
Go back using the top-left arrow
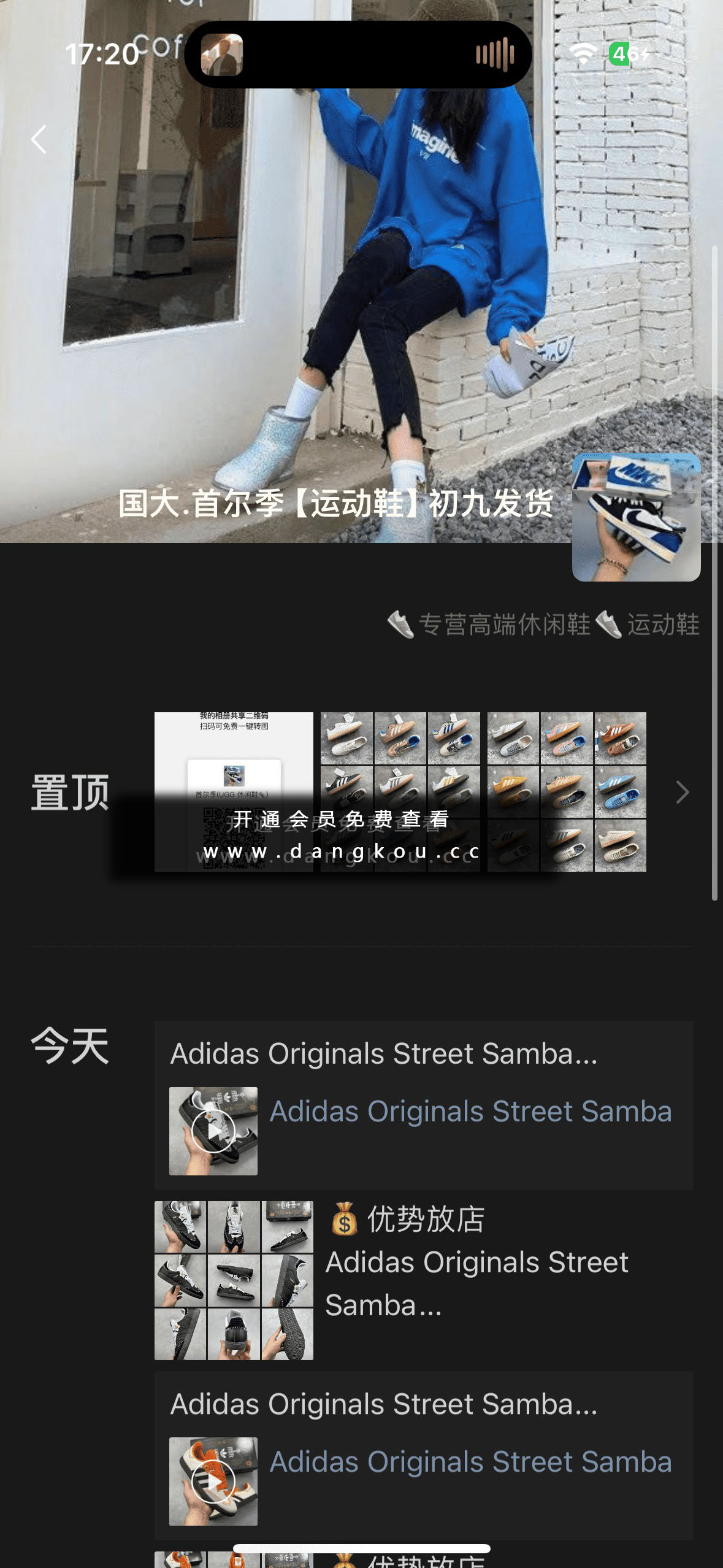coord(39,139)
